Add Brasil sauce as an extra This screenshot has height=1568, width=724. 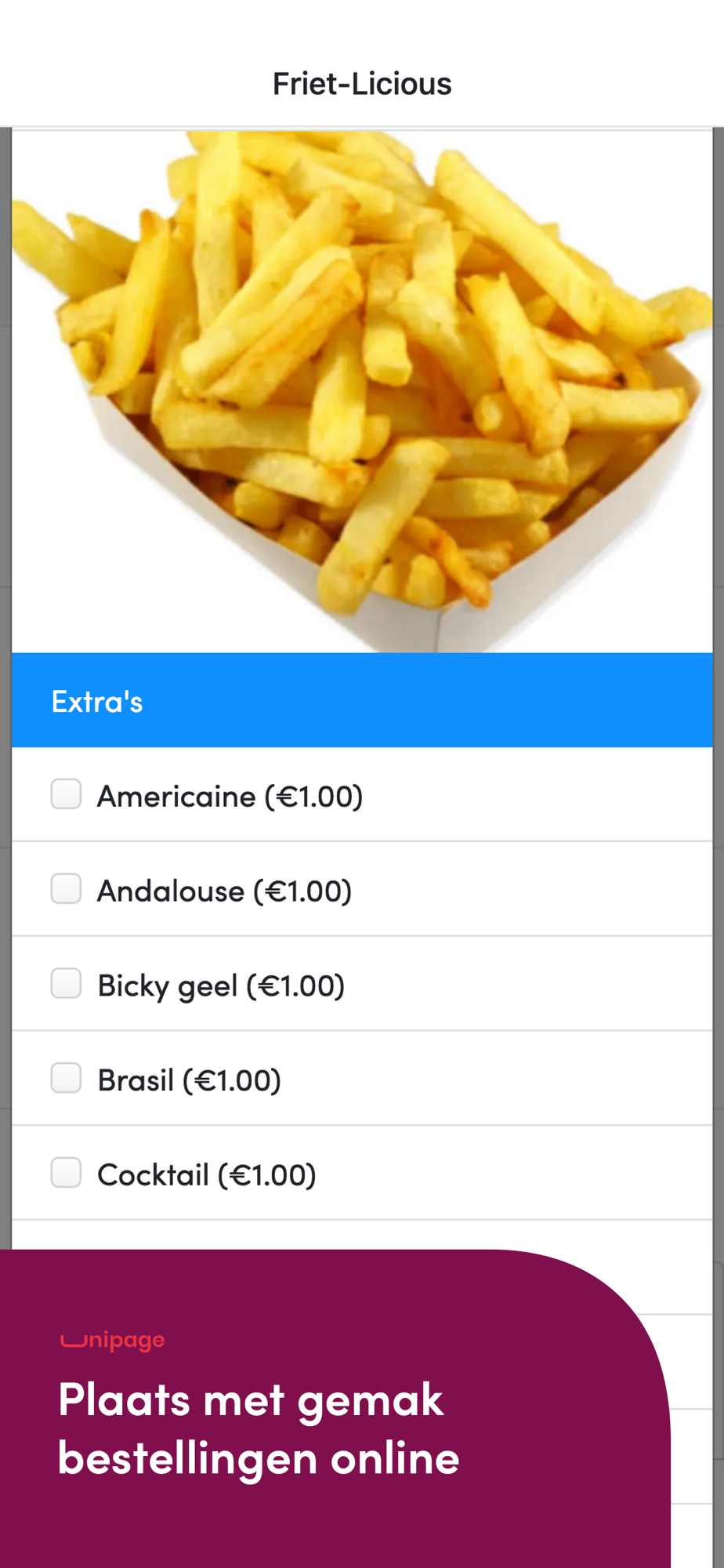pos(66,1078)
